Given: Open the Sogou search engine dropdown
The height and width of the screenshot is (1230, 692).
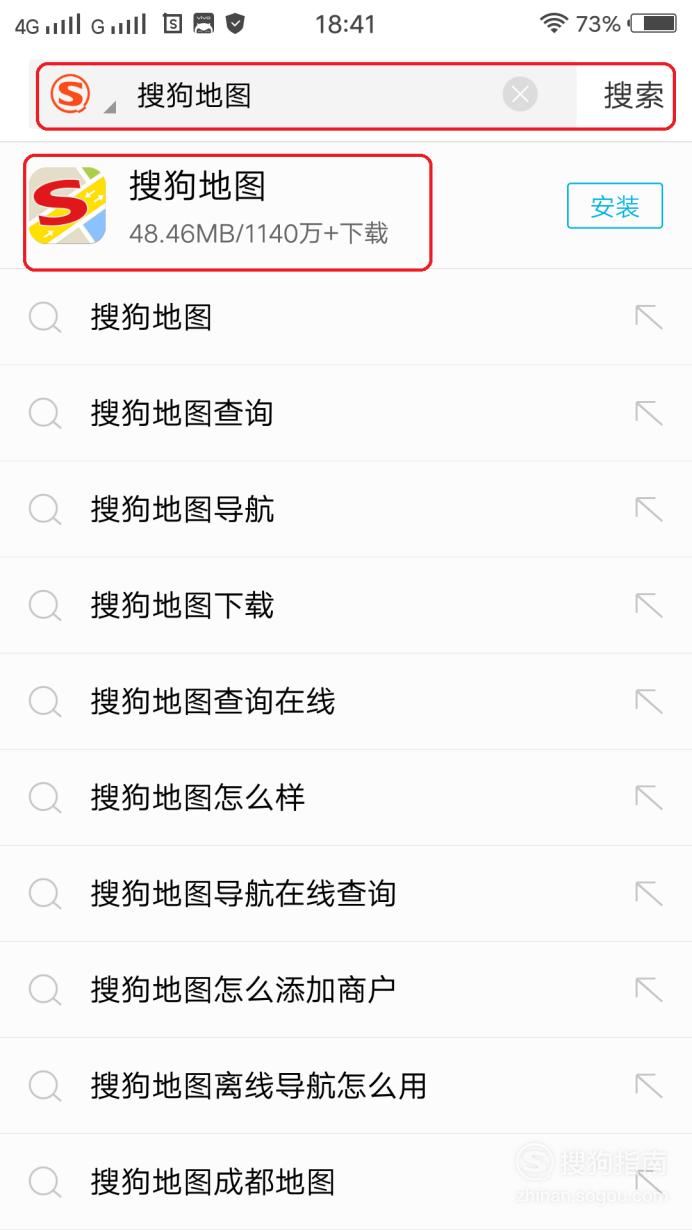Looking at the screenshot, I should pyautogui.click(x=82, y=96).
